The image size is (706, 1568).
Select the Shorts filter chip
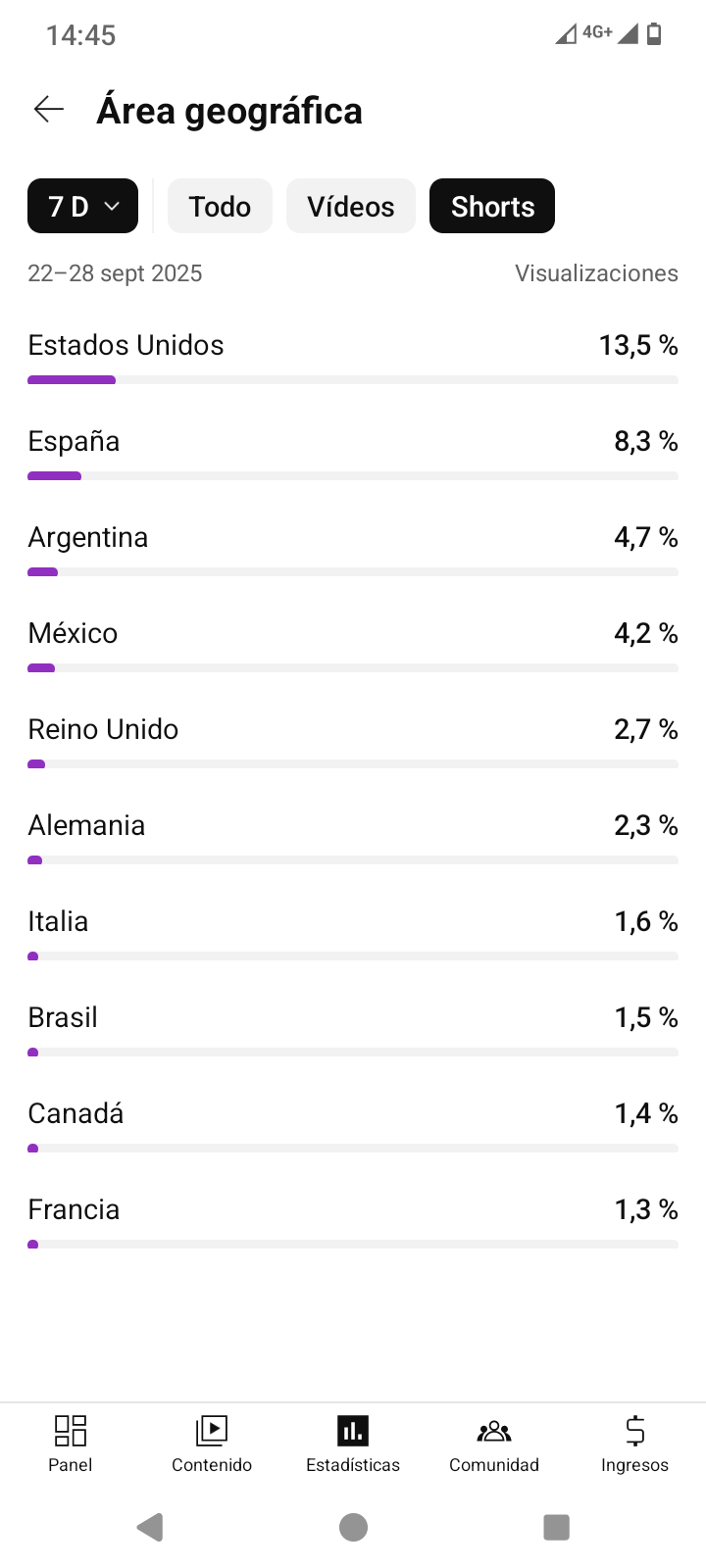[x=492, y=206]
